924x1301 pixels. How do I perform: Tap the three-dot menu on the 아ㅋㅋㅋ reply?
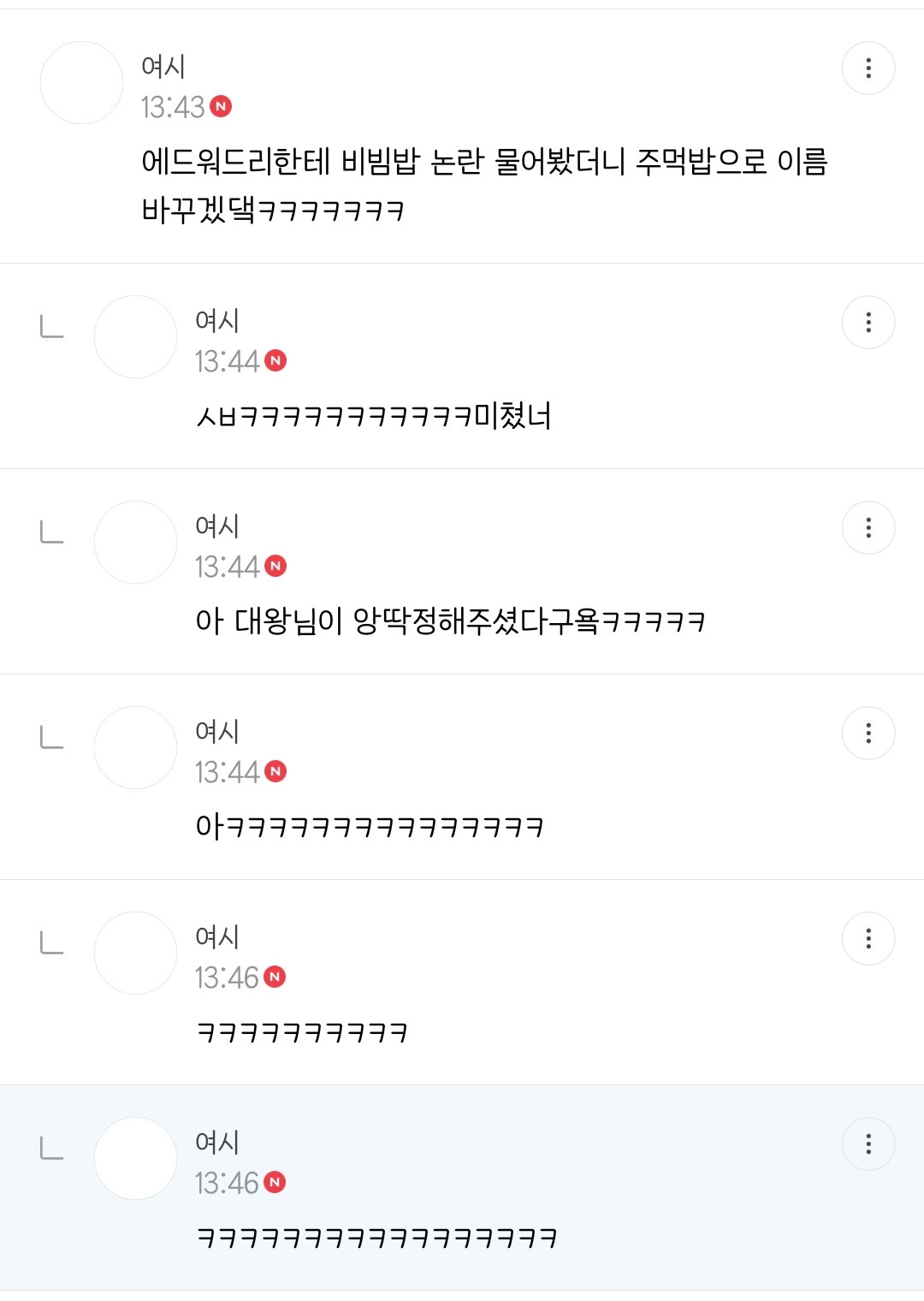(868, 733)
